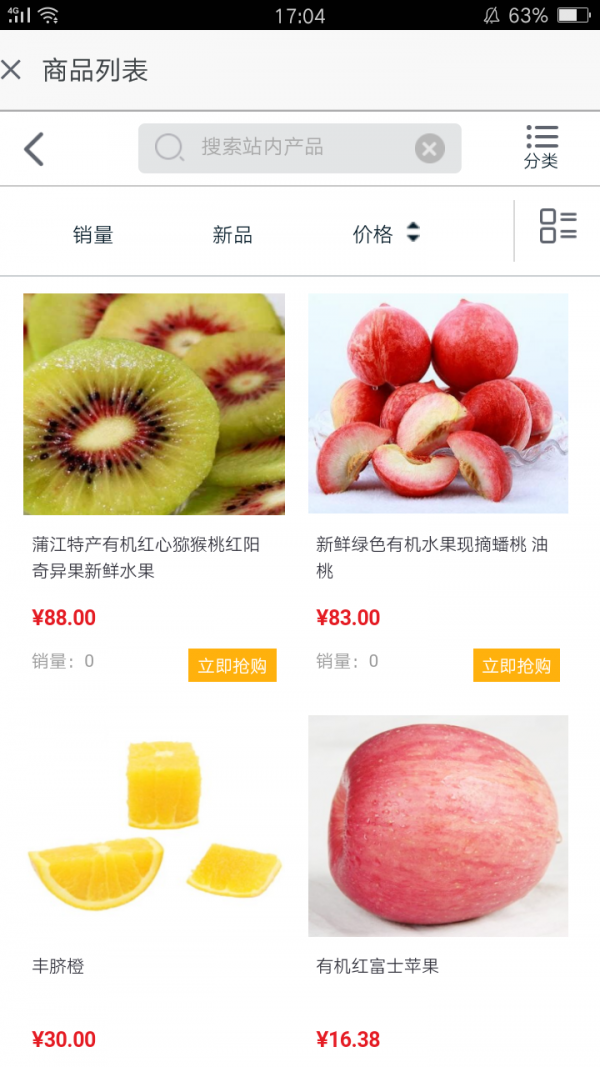Tap 立即抢购 for the ¥83.00 peaches
This screenshot has height=1067, width=600.
point(516,665)
